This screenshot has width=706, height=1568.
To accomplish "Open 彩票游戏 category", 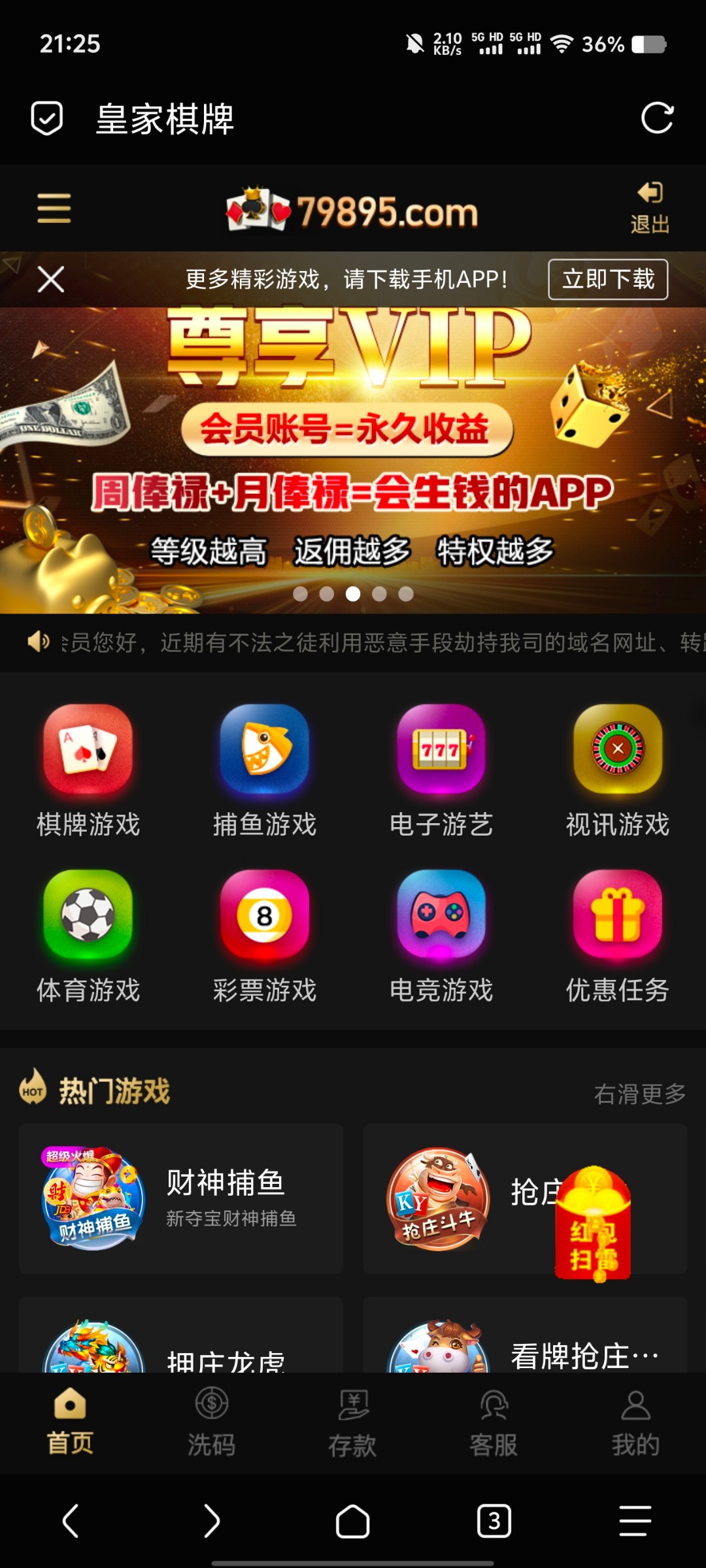I will tap(265, 936).
